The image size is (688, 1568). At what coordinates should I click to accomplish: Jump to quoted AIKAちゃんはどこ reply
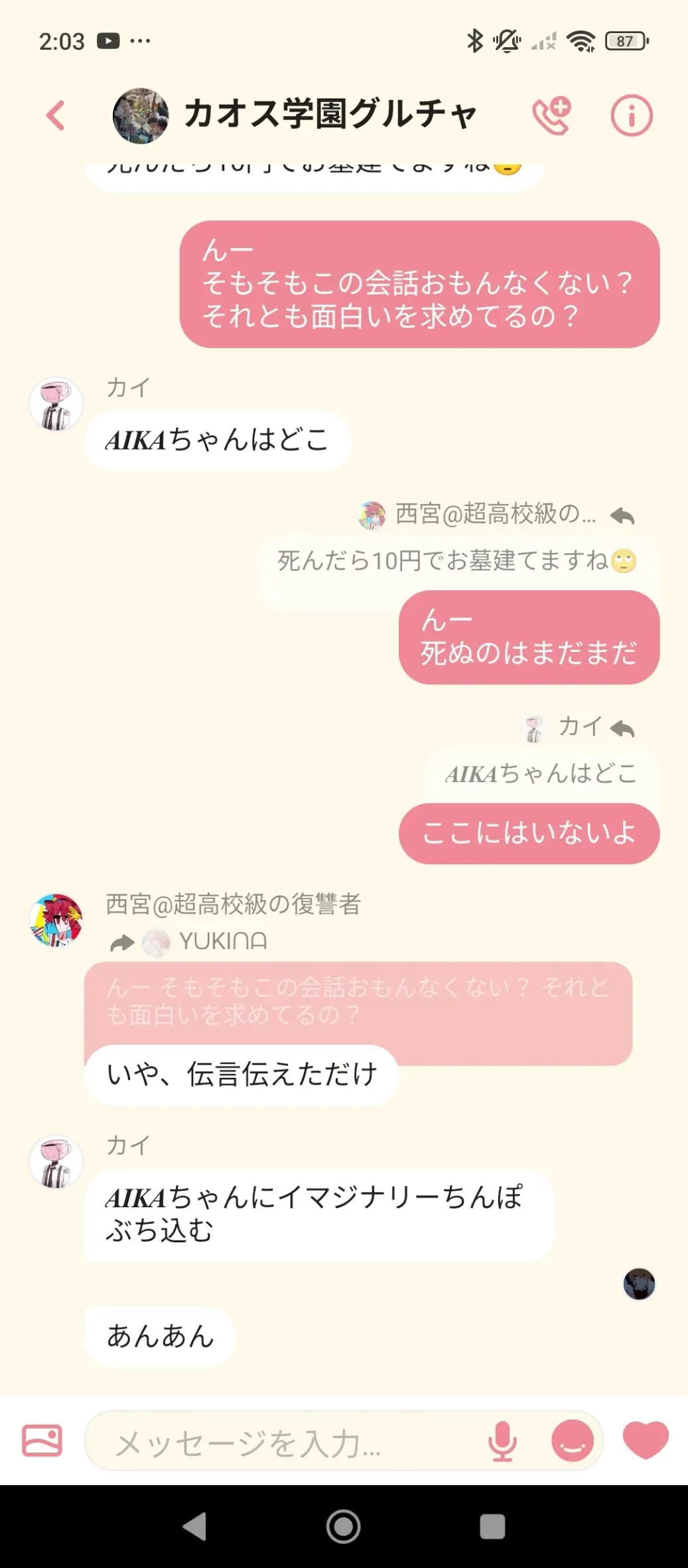541,773
